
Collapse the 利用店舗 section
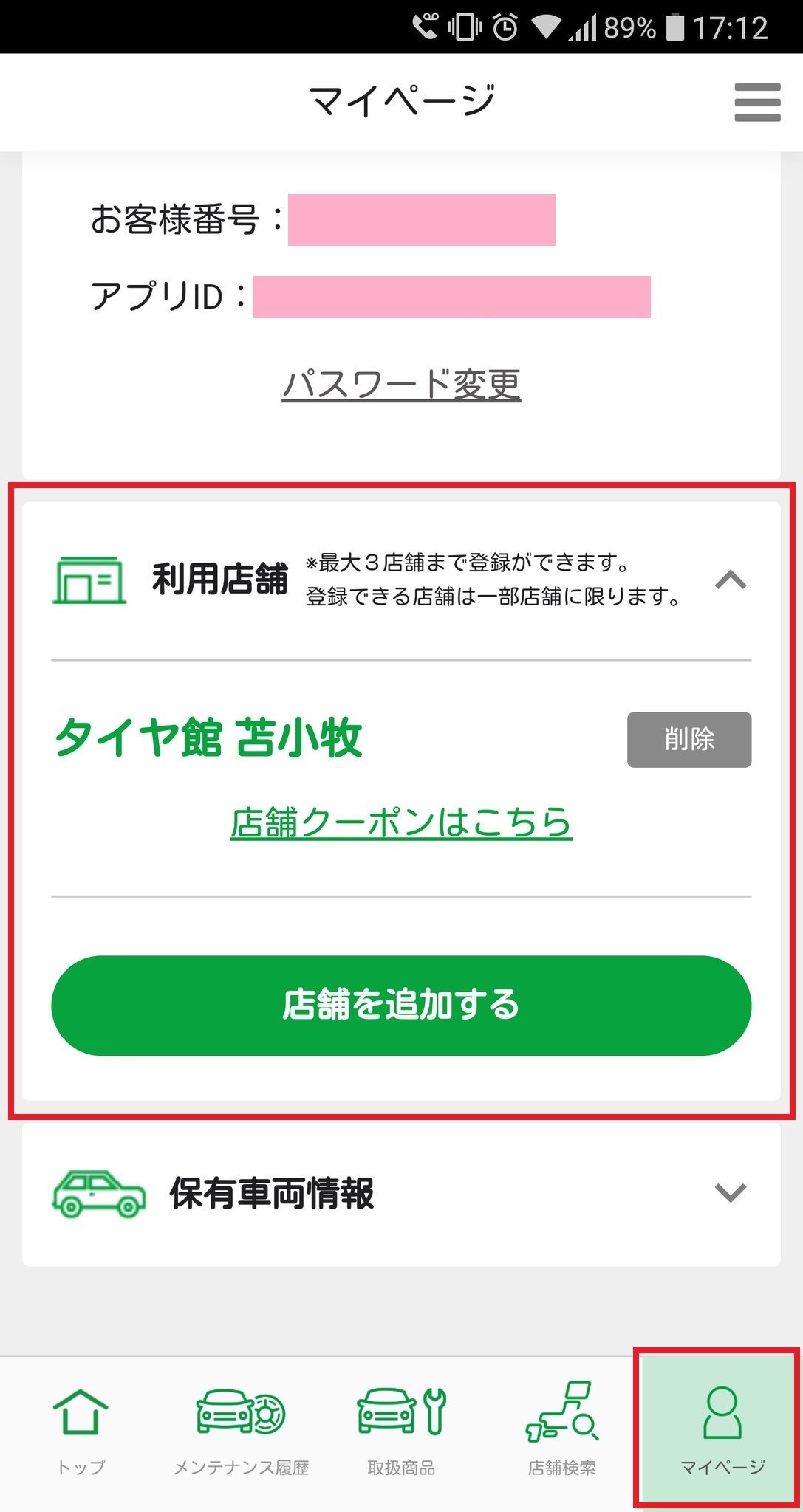coord(730,580)
